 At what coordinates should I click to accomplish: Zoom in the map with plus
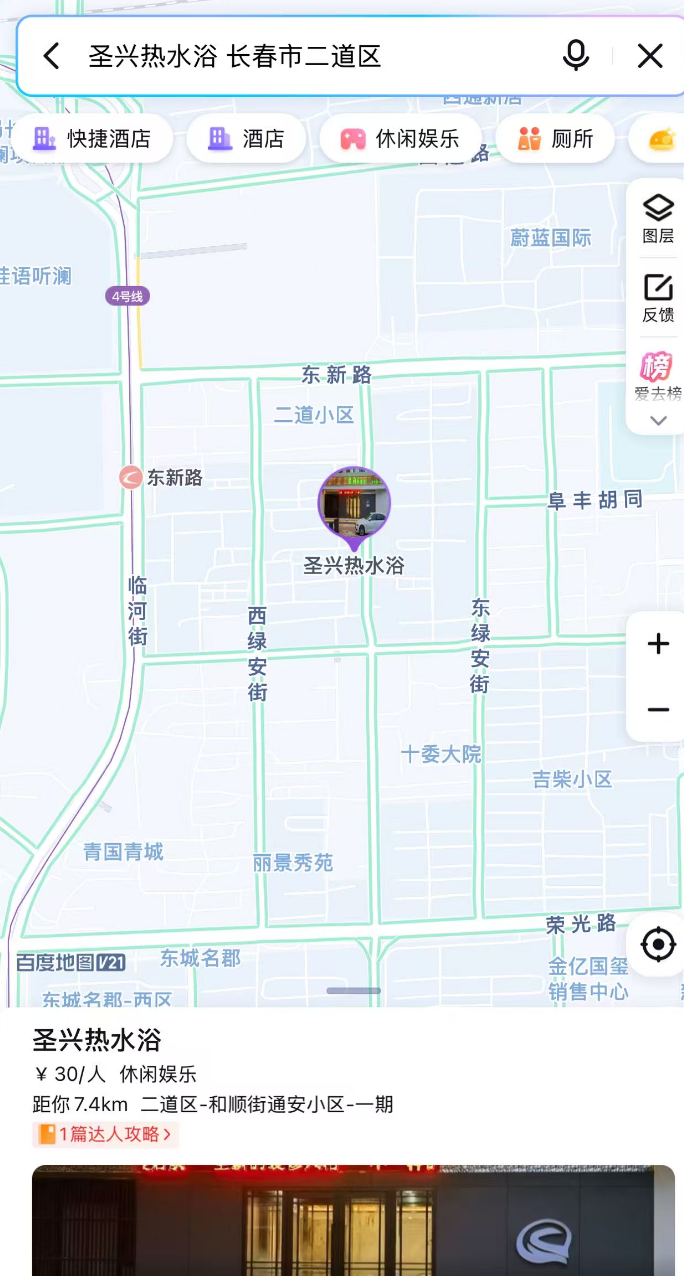658,644
